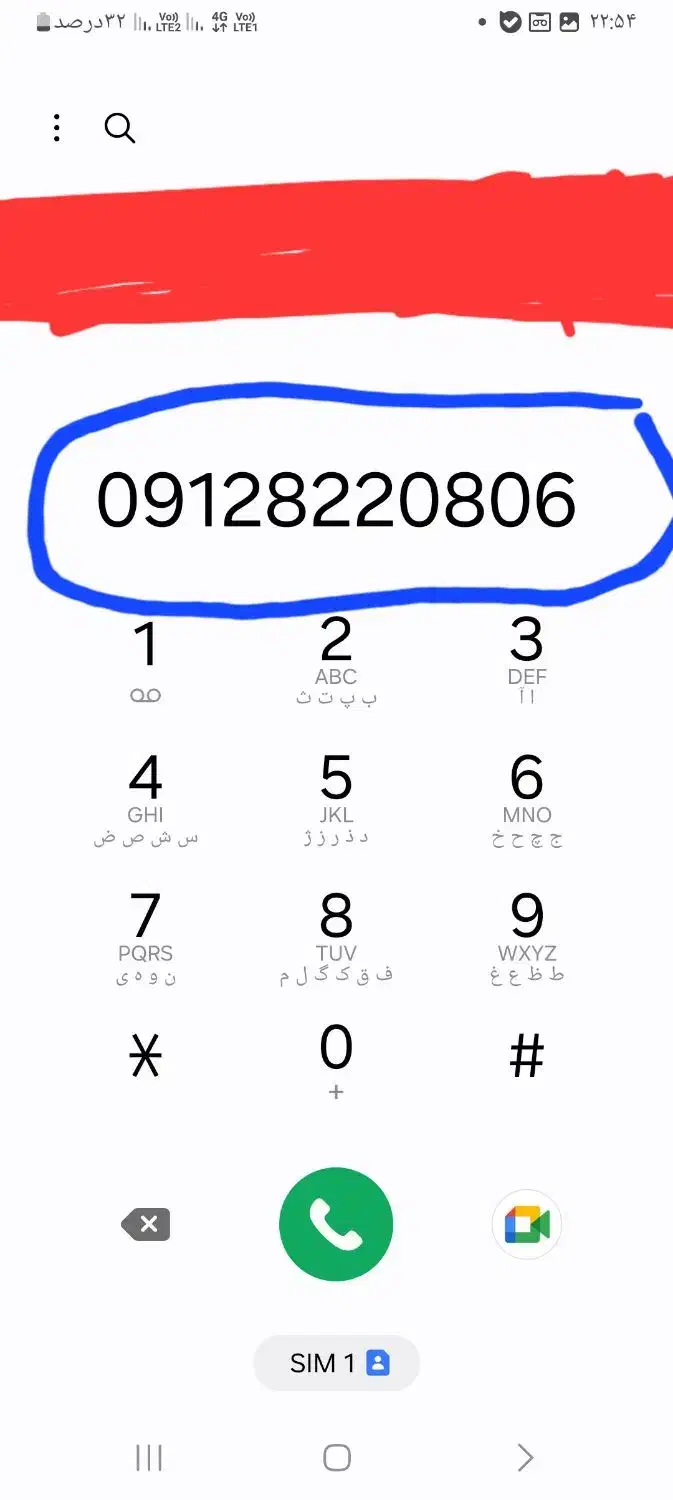The image size is (673, 1500).
Task: Enter digit 5 JKL
Action: point(336,800)
